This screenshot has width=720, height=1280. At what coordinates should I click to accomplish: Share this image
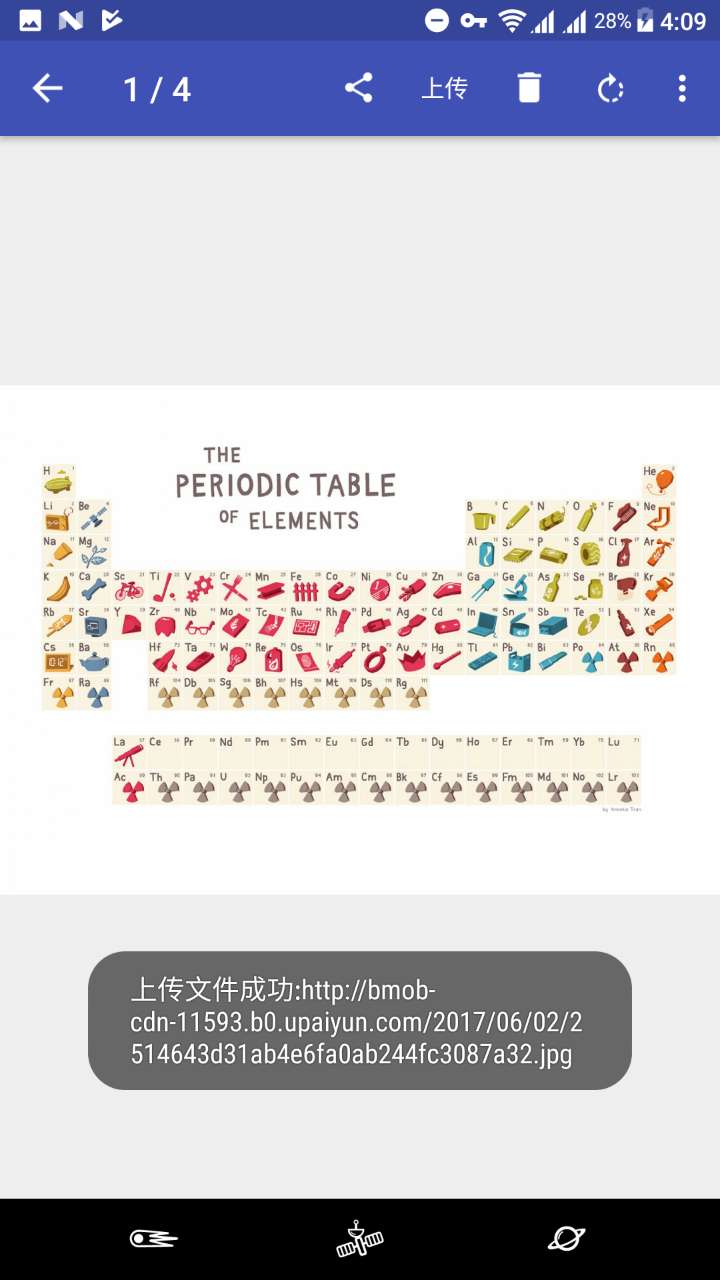(359, 89)
